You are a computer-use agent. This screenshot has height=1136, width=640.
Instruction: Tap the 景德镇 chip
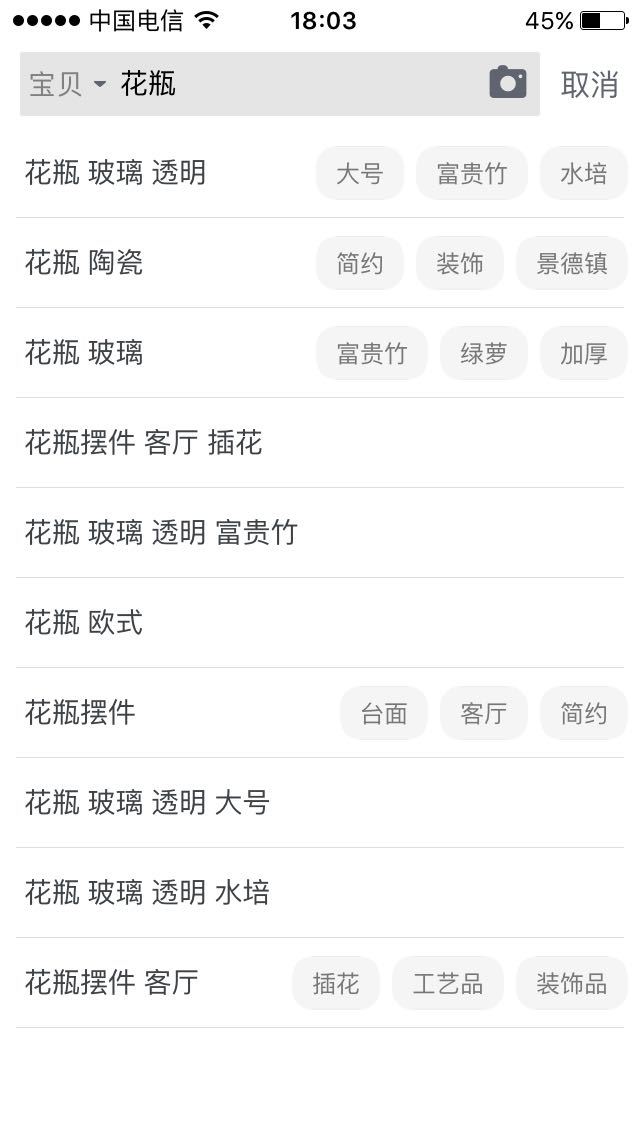(572, 264)
